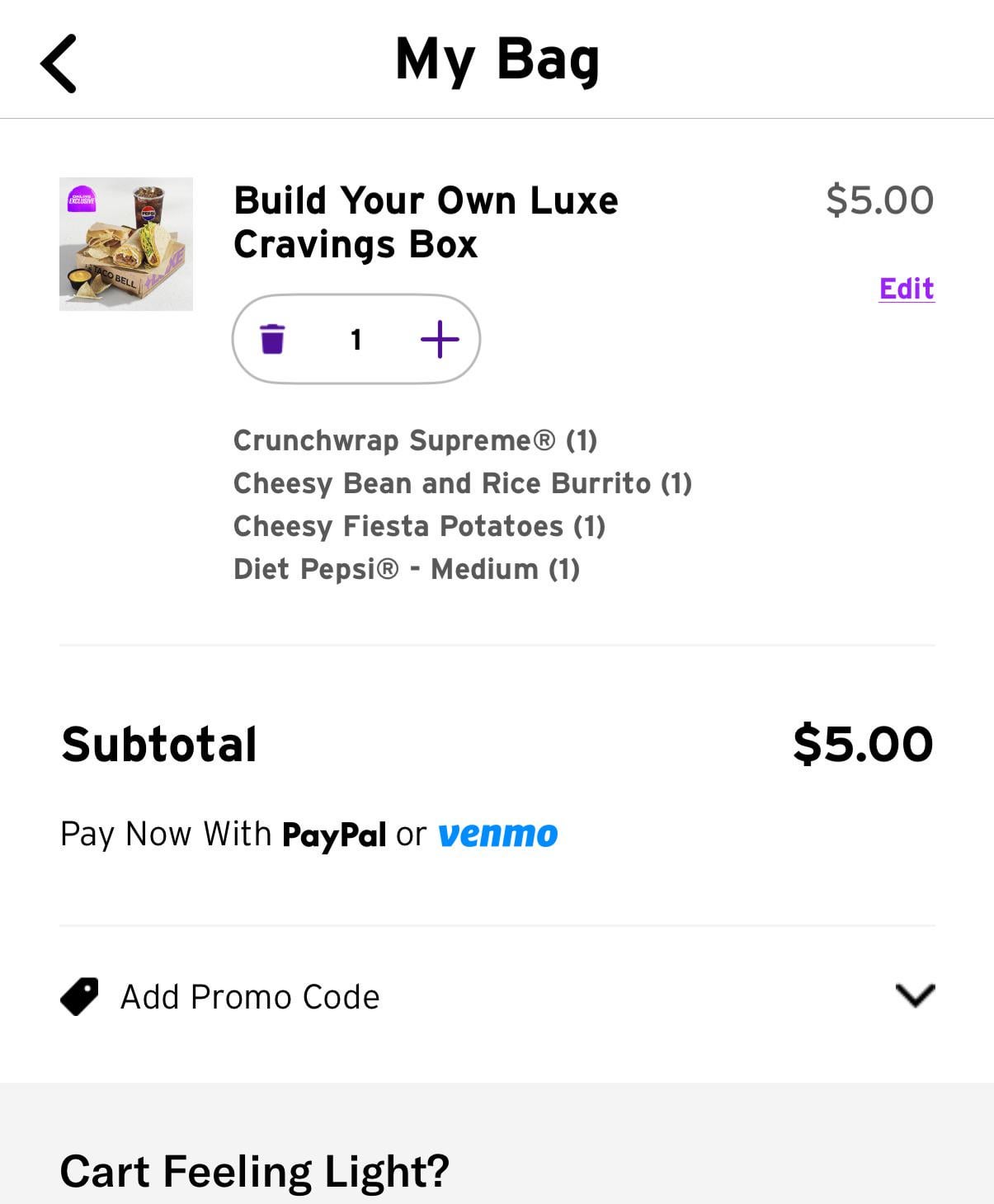
Task: Remove the Cravings Box with trash icon
Action: pyautogui.click(x=272, y=339)
